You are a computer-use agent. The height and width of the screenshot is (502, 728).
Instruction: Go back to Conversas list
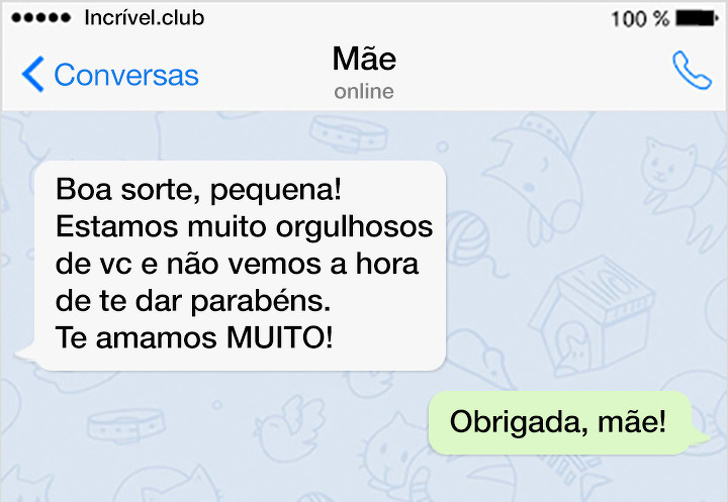click(x=110, y=75)
